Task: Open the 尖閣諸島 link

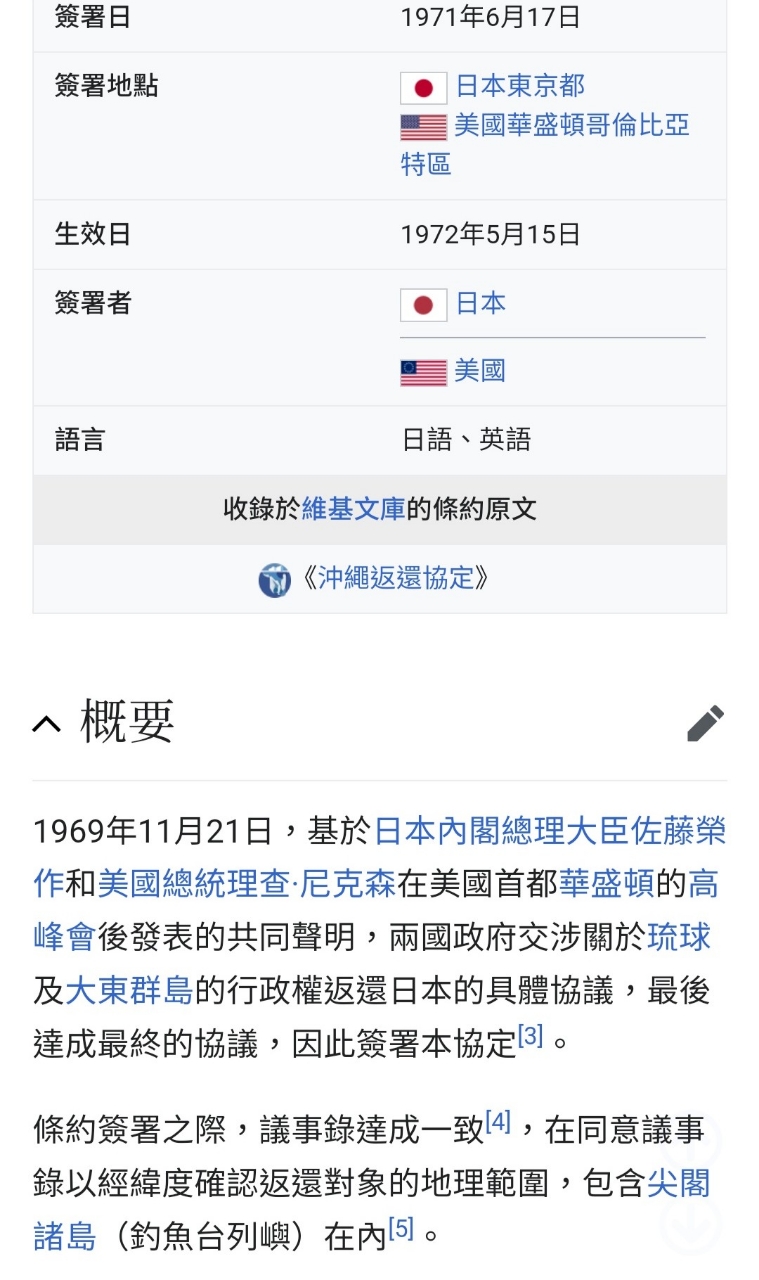Action: [679, 1184]
